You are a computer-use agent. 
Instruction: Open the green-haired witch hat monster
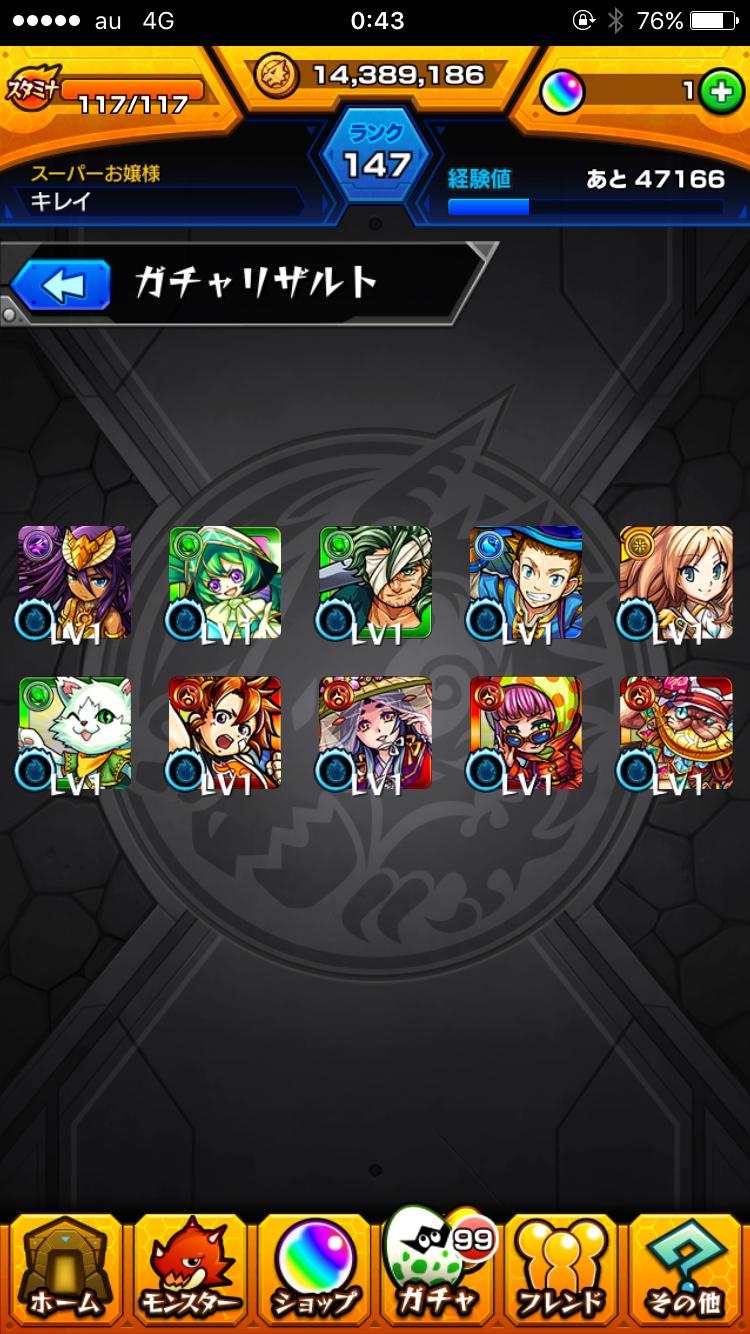click(225, 582)
